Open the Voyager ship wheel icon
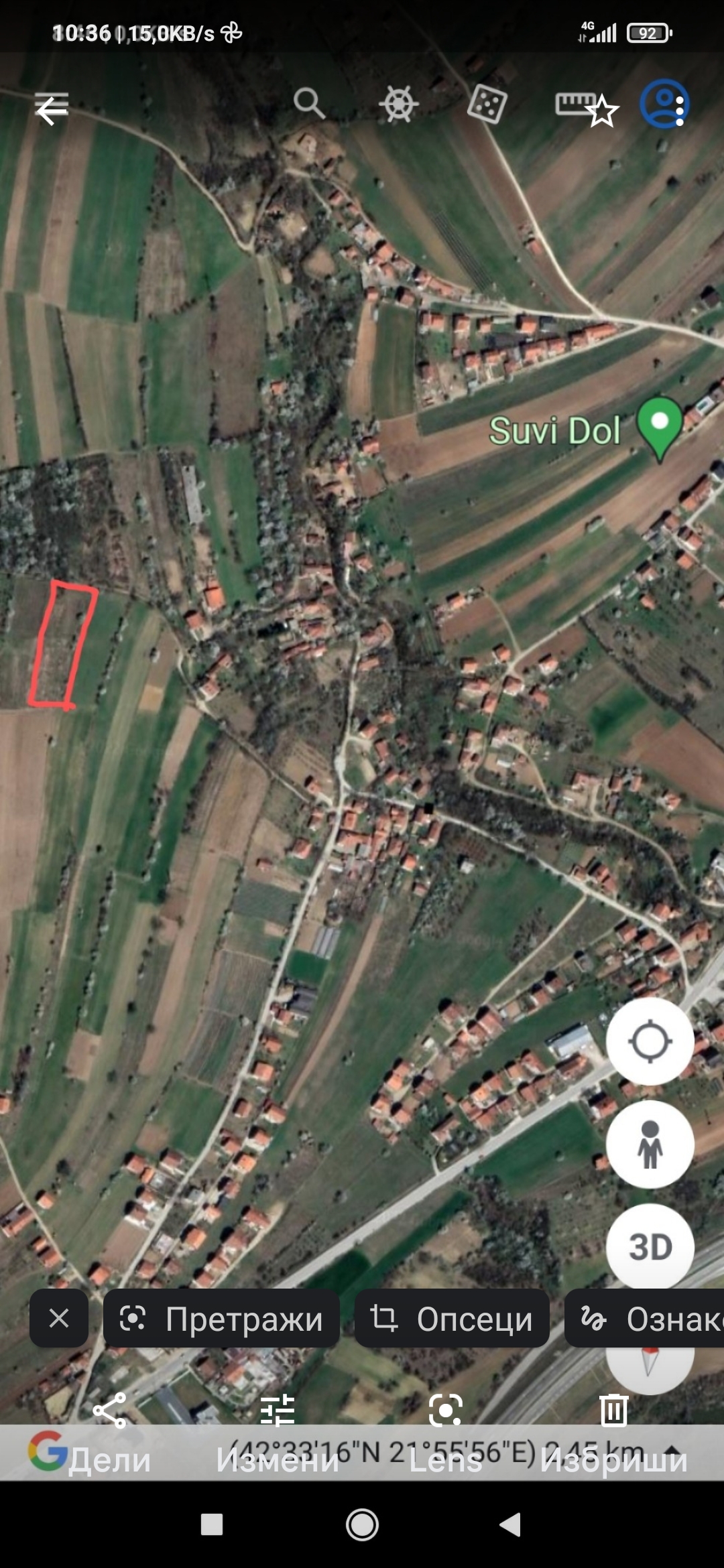This screenshot has height=1568, width=724. point(399,105)
